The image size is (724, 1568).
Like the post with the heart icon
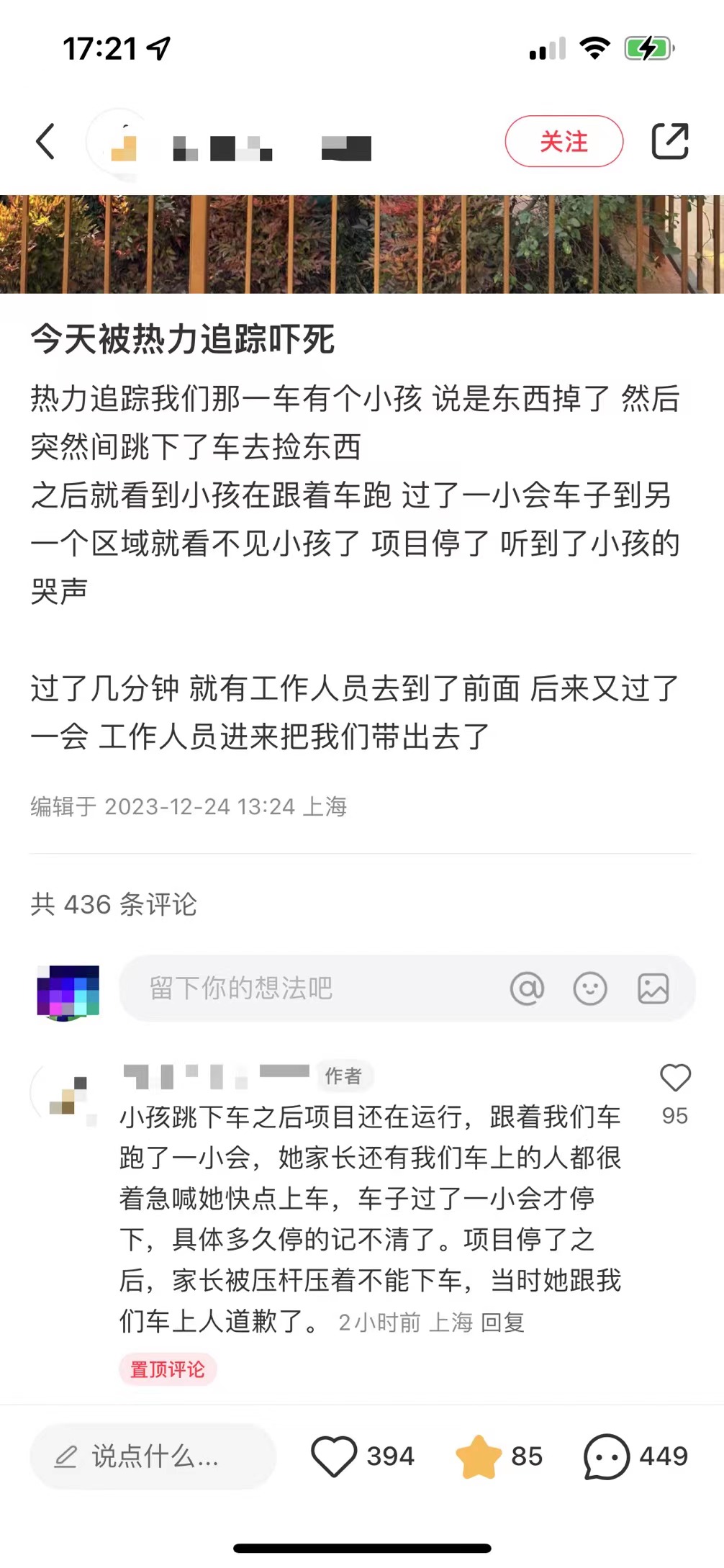click(334, 1456)
